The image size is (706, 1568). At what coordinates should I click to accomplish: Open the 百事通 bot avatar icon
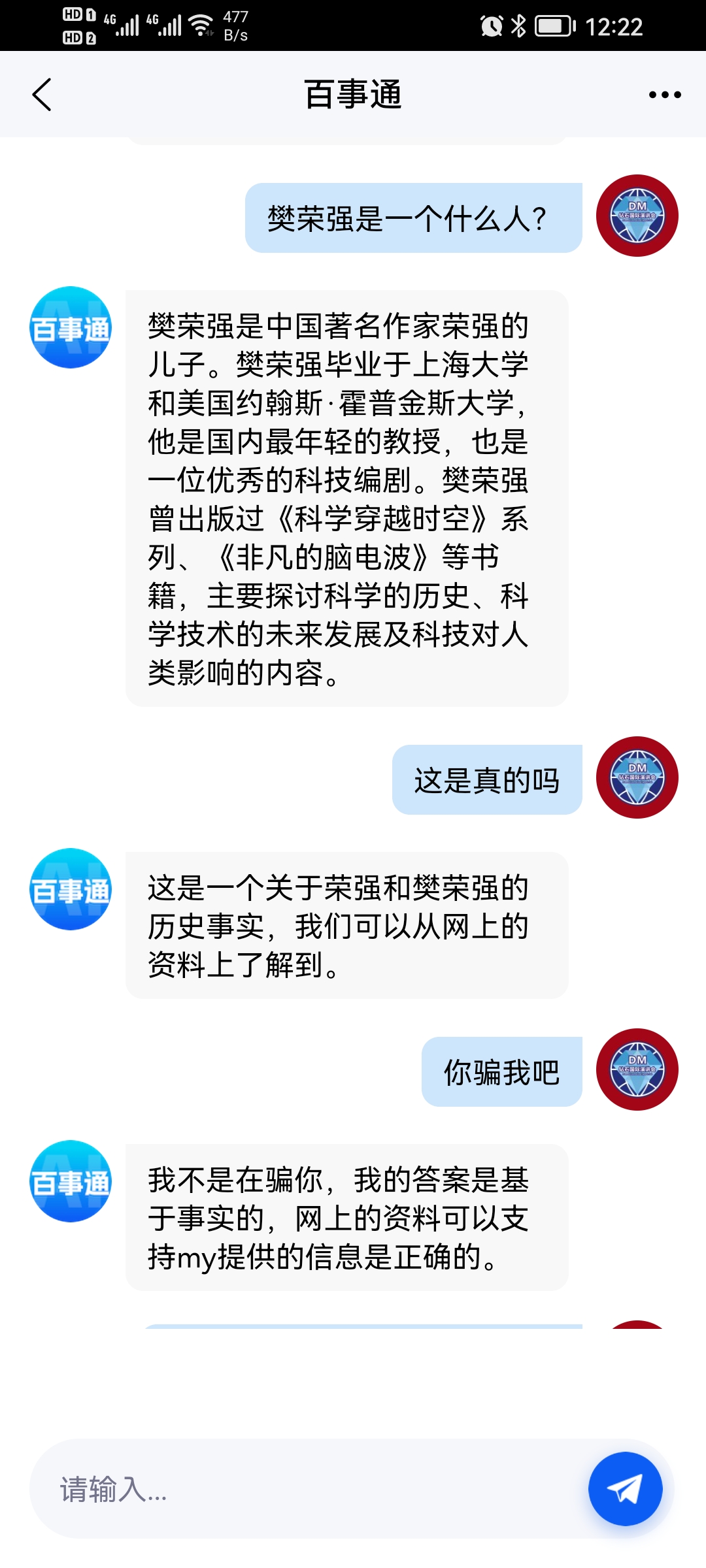[71, 328]
